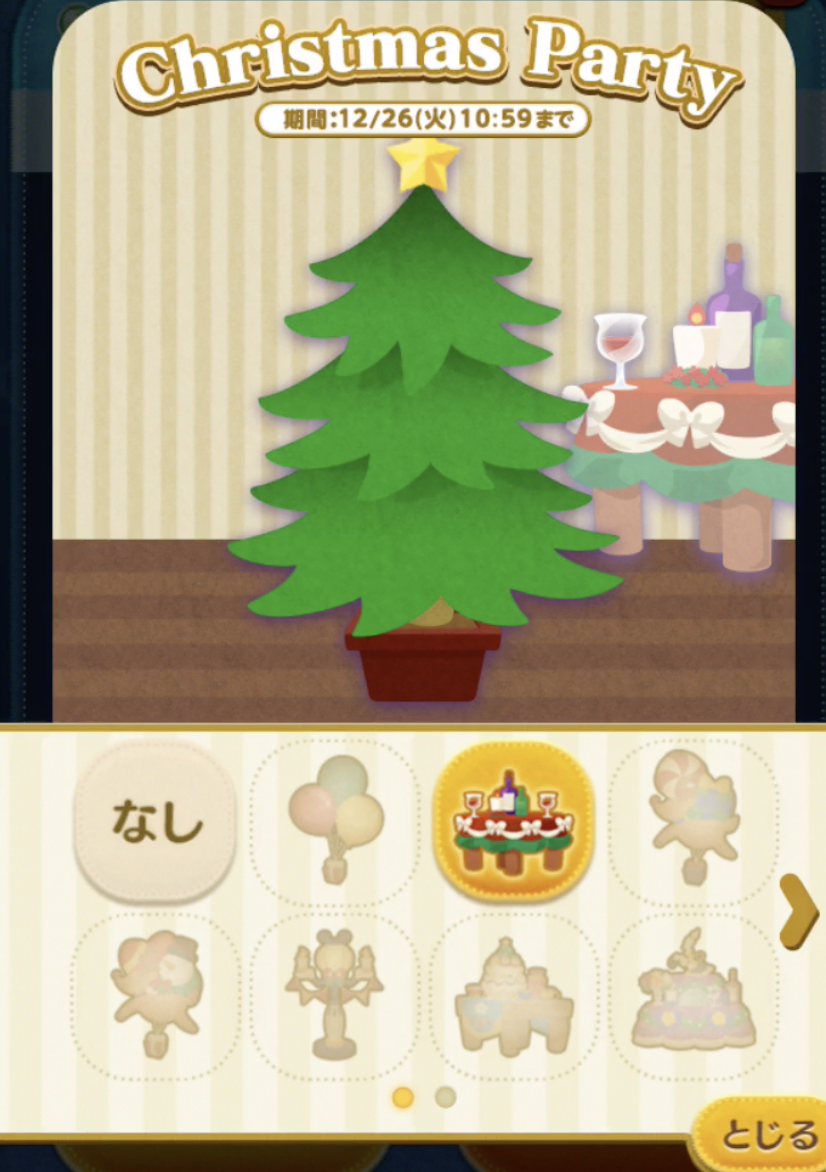Choose the balloons decoration item
The image size is (826, 1172).
pos(335,820)
